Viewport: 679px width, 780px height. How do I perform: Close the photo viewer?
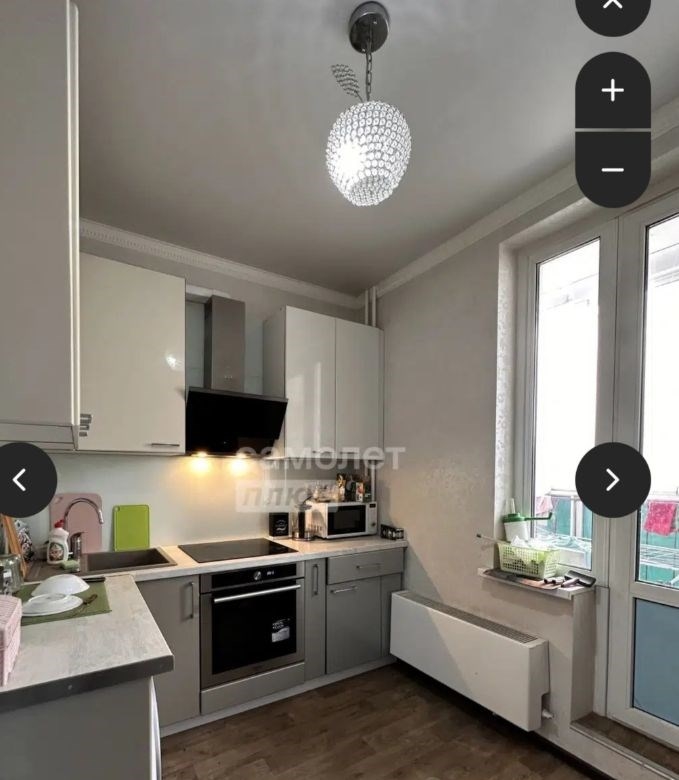click(x=613, y=8)
